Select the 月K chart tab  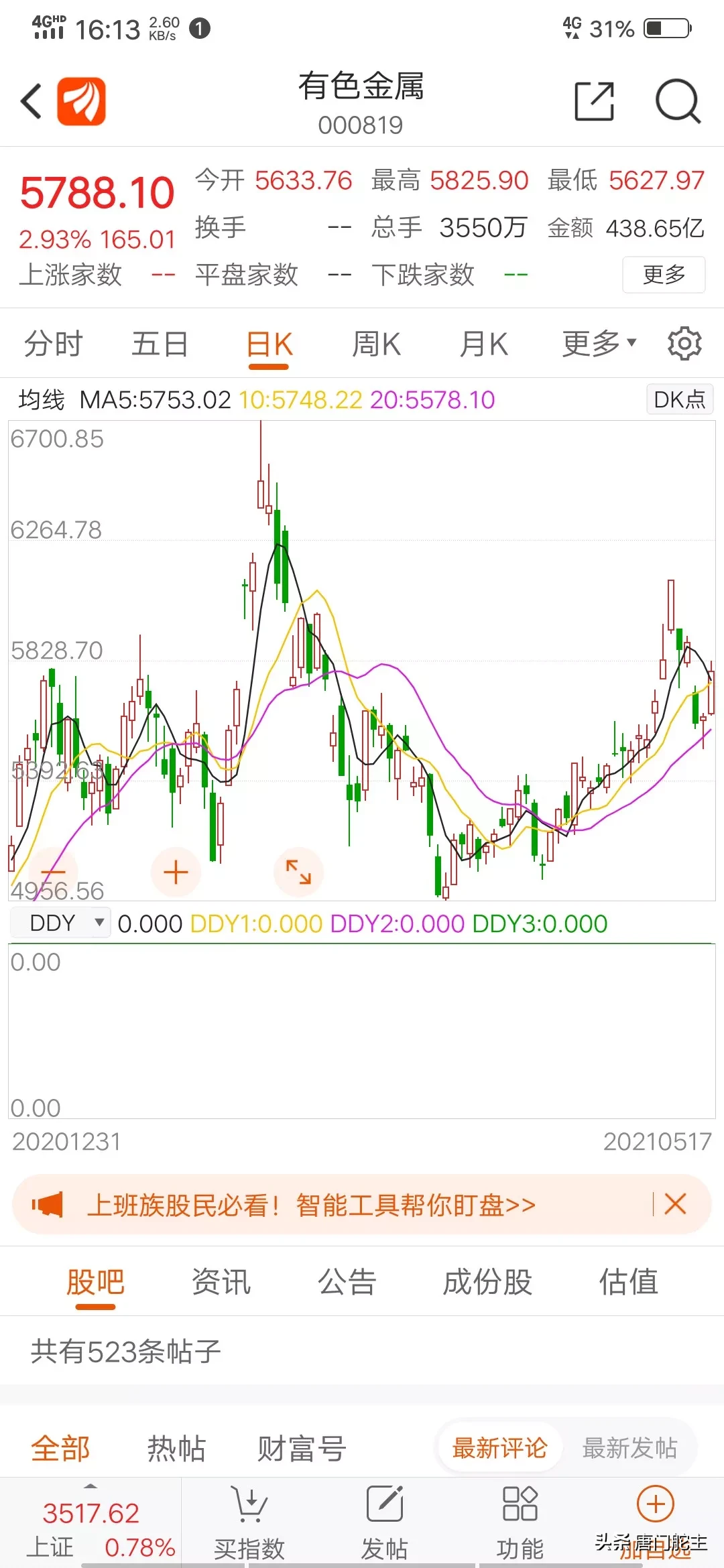483,344
